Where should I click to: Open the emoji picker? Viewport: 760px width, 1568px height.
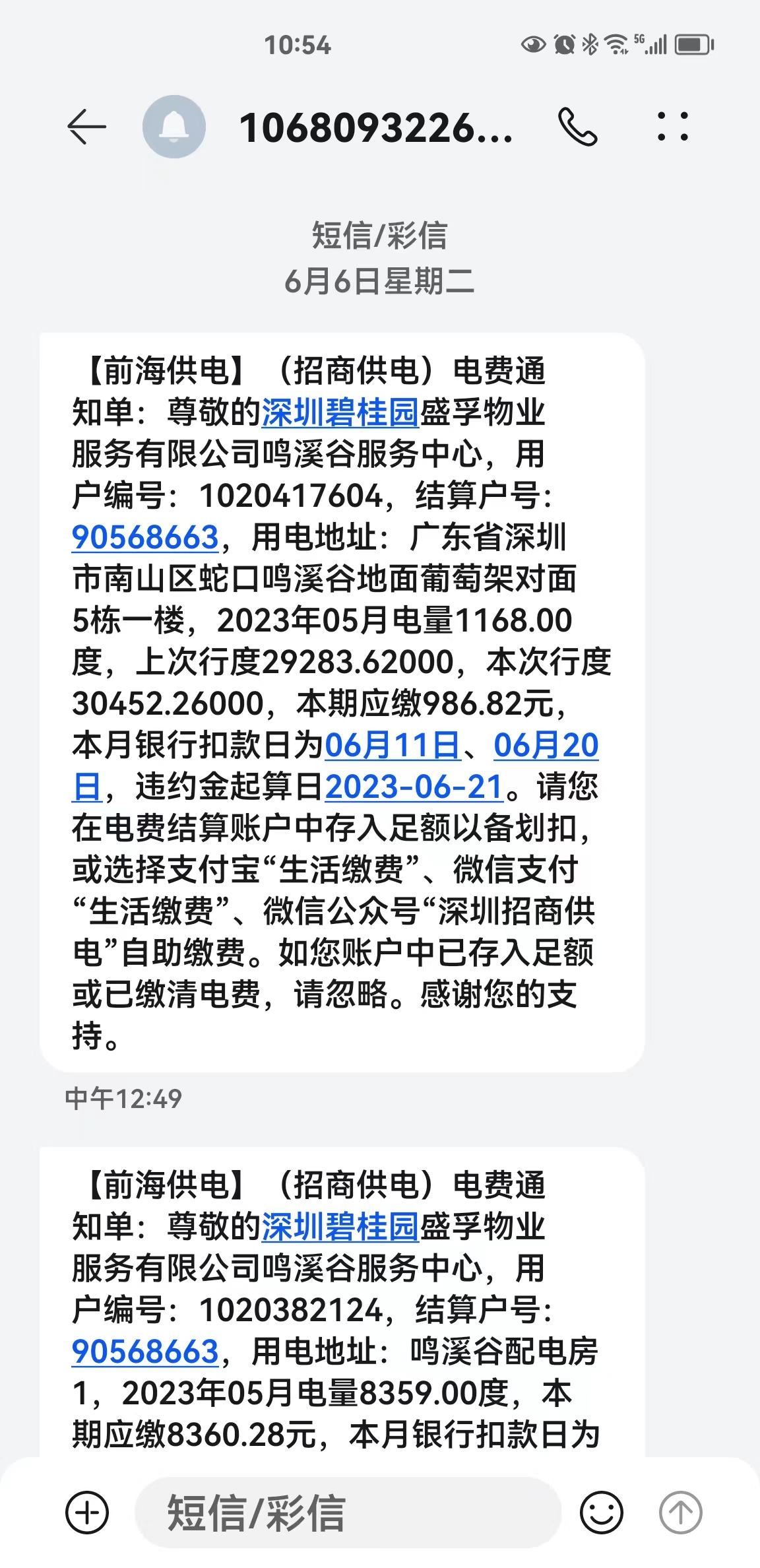601,1512
